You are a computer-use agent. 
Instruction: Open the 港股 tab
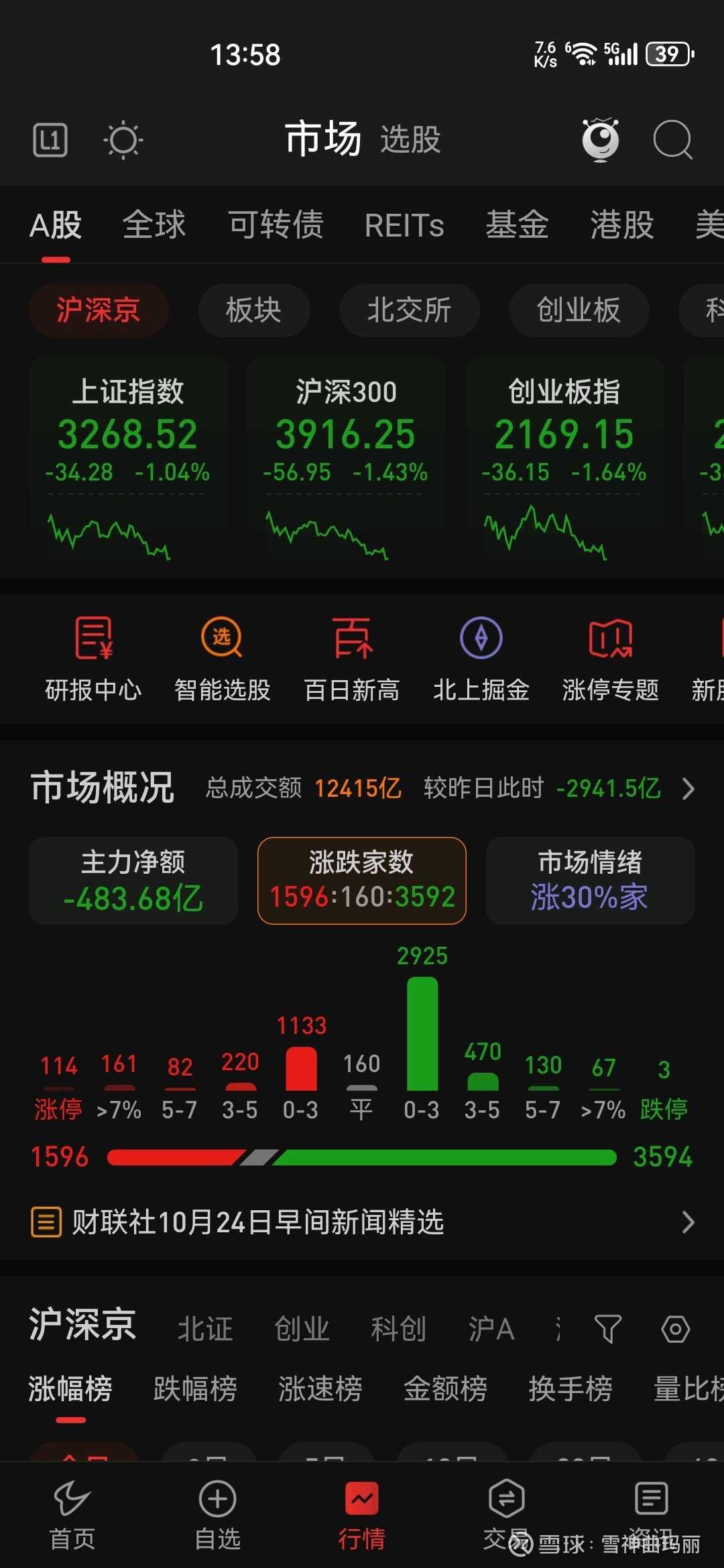click(x=621, y=224)
